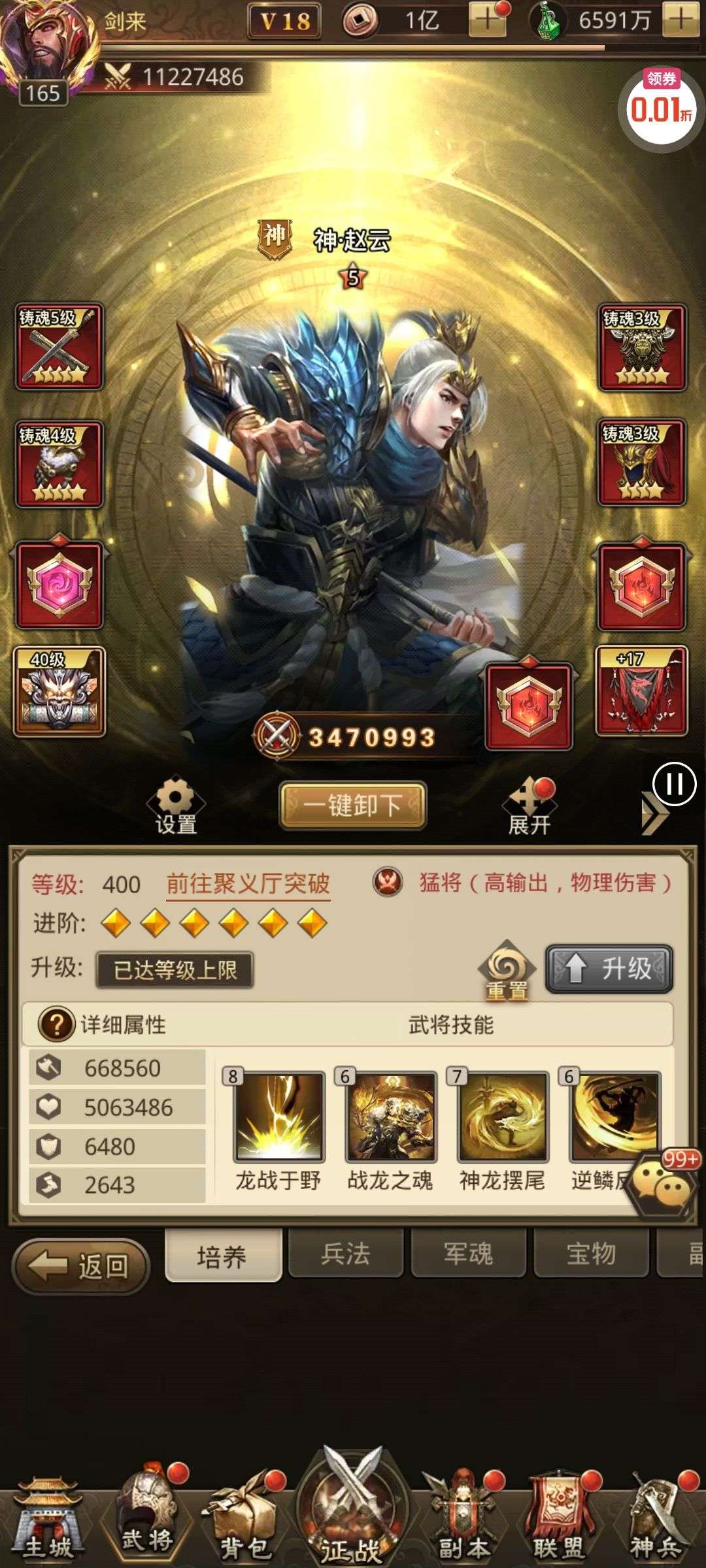The image size is (706, 1568).
Task: Go to 主城 in bottom navigation
Action: (x=49, y=1521)
